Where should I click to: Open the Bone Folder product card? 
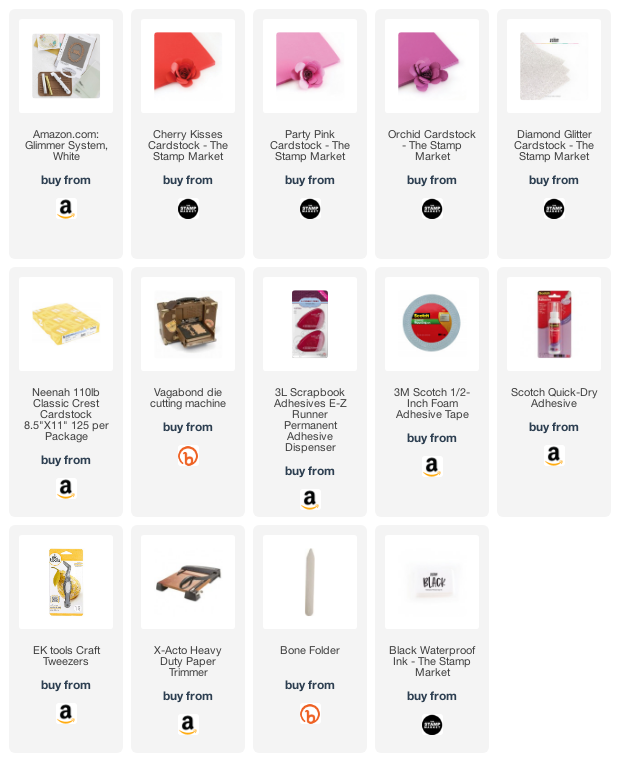coord(310,581)
